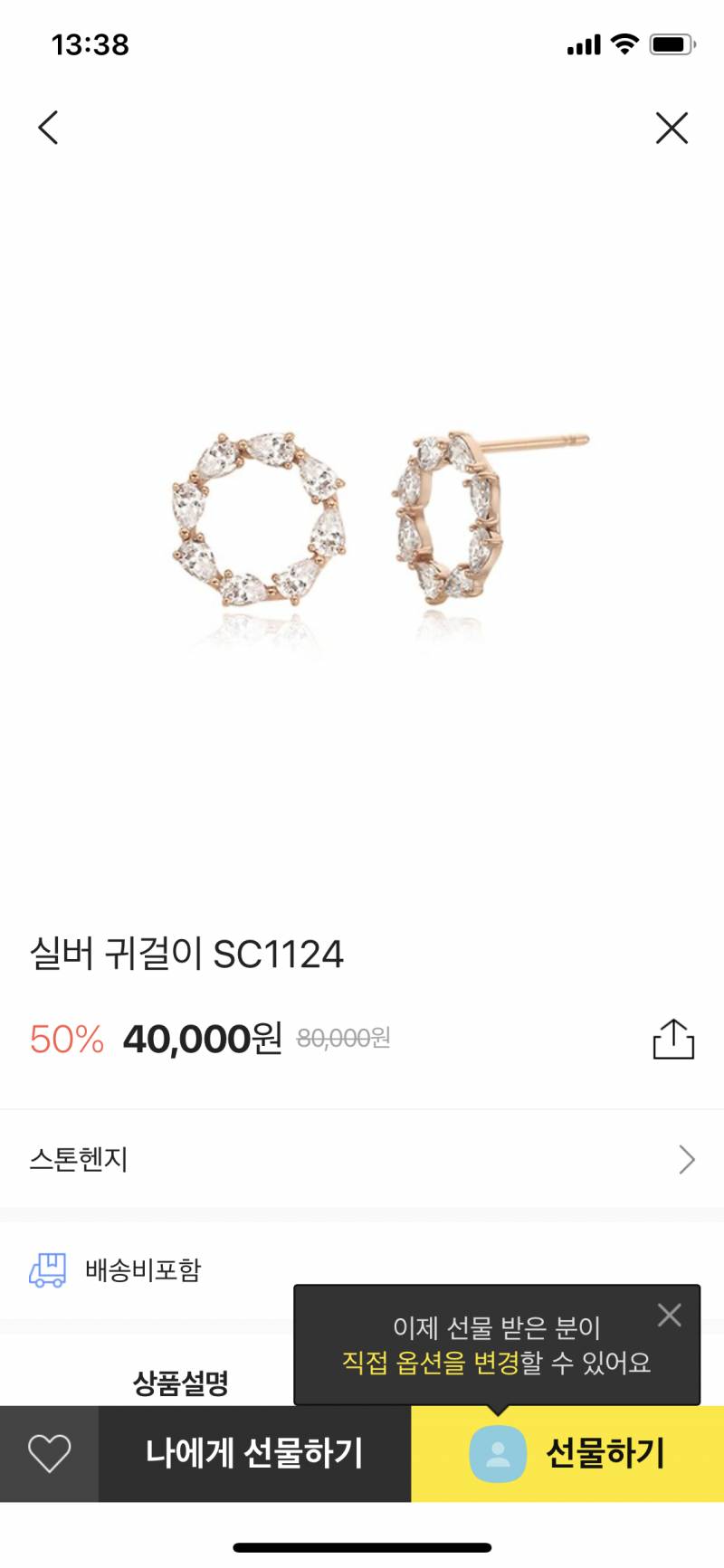Add the earrings to wishlist
Screen dimensions: 724x1568
pos(49,1454)
